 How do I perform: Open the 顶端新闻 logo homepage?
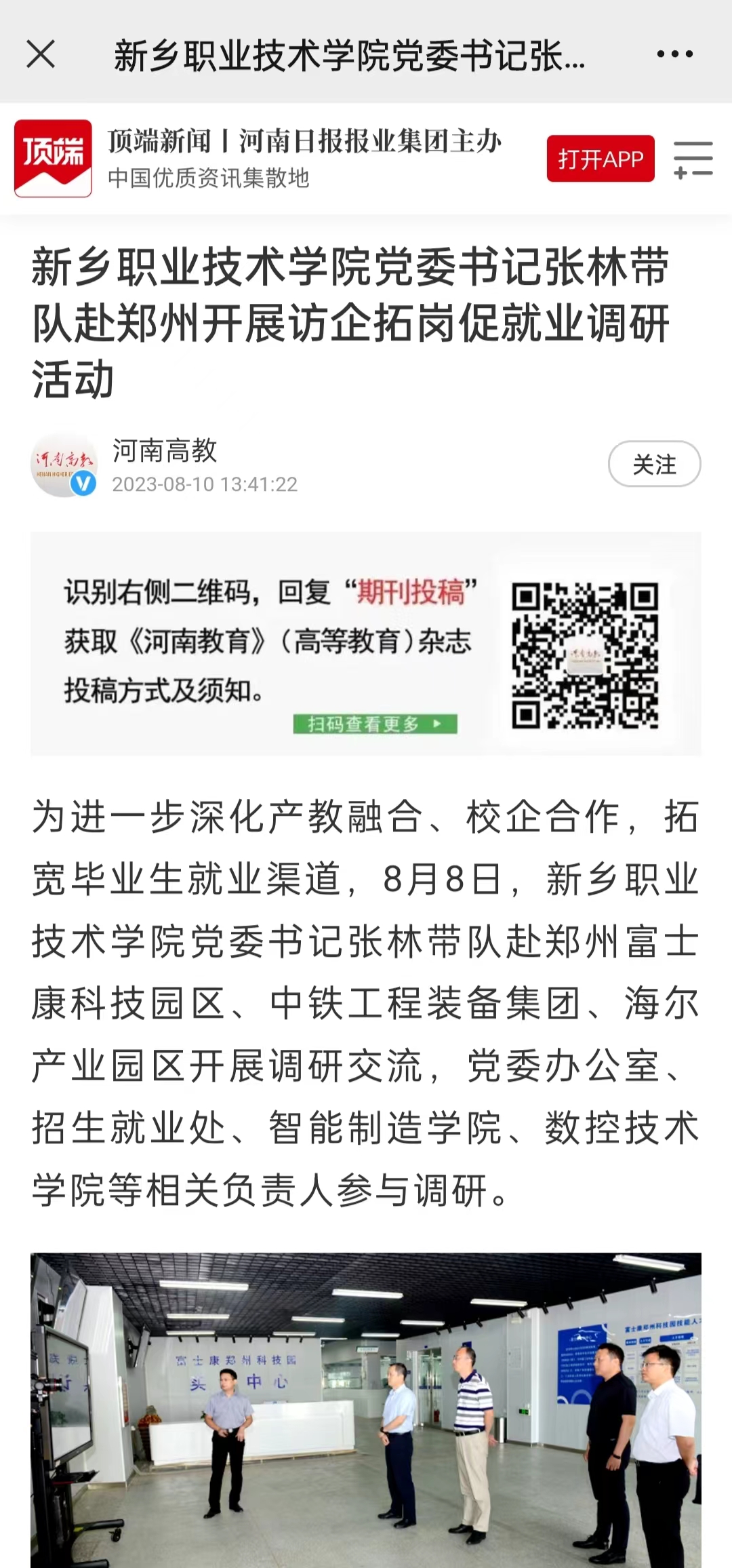tap(53, 159)
